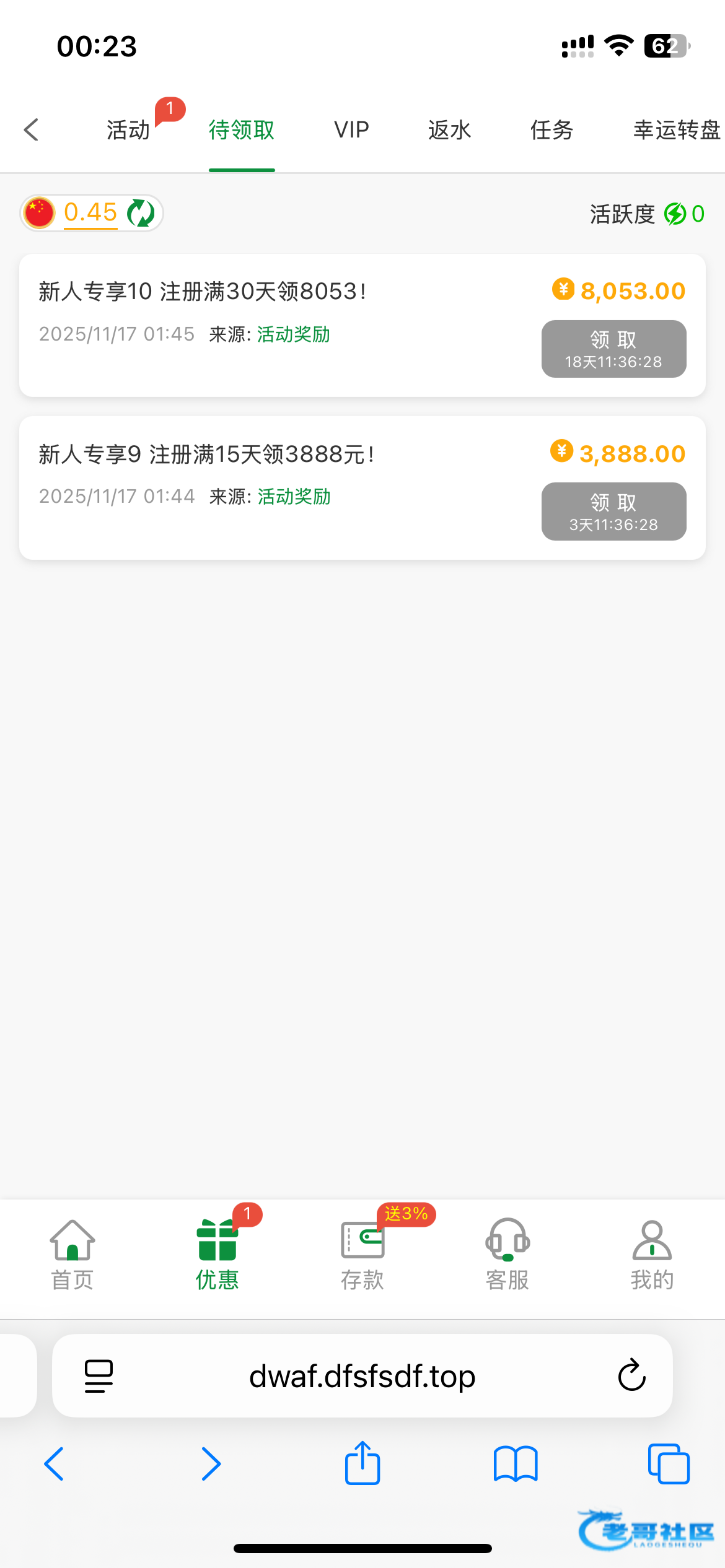Image resolution: width=725 pixels, height=1568 pixels.
Task: Share this page from the Safari toolbar
Action: pyautogui.click(x=362, y=1463)
